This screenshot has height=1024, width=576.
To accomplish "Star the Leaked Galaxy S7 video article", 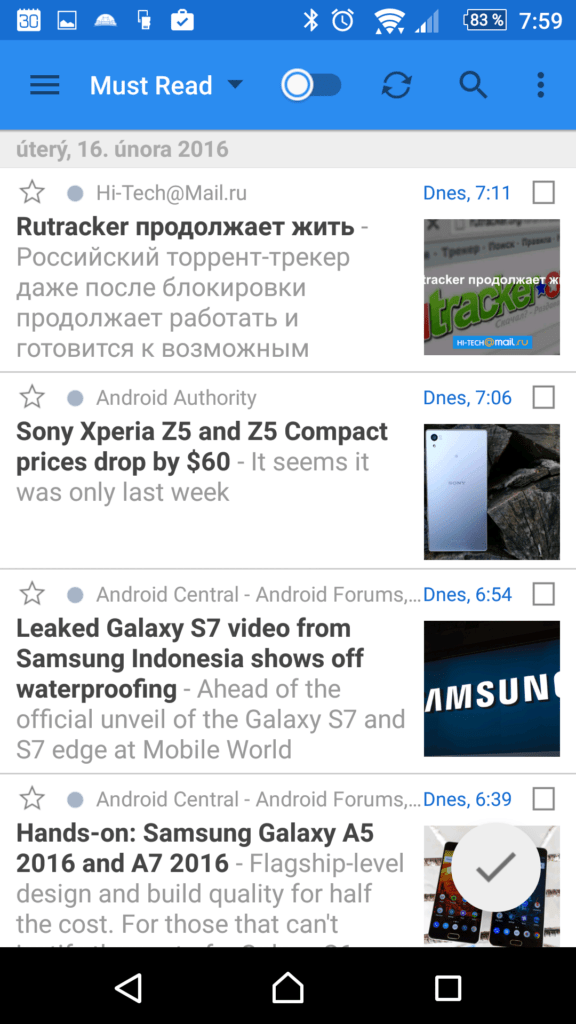I will [x=32, y=594].
